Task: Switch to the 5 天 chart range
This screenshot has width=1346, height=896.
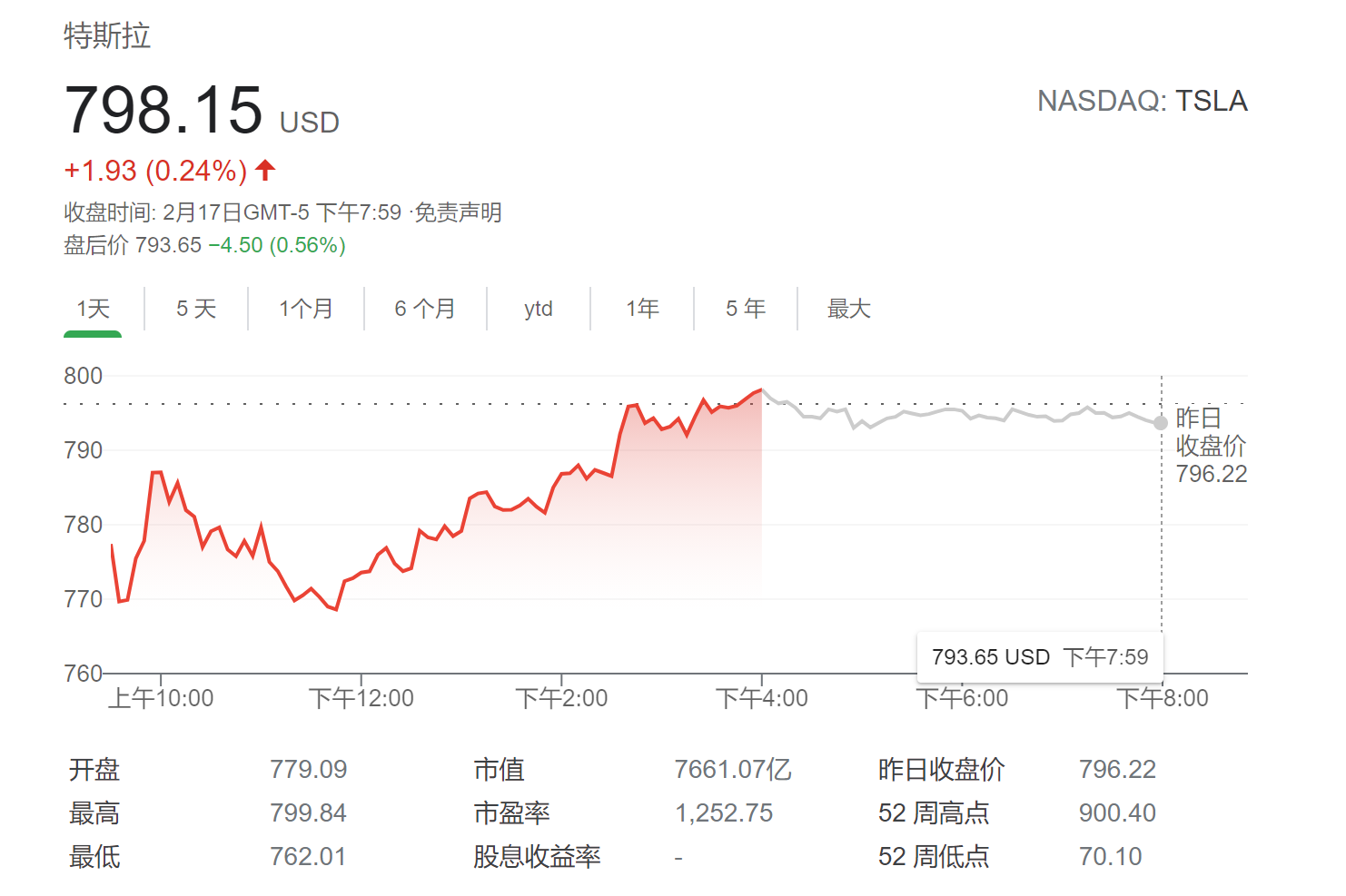Action: point(196,309)
